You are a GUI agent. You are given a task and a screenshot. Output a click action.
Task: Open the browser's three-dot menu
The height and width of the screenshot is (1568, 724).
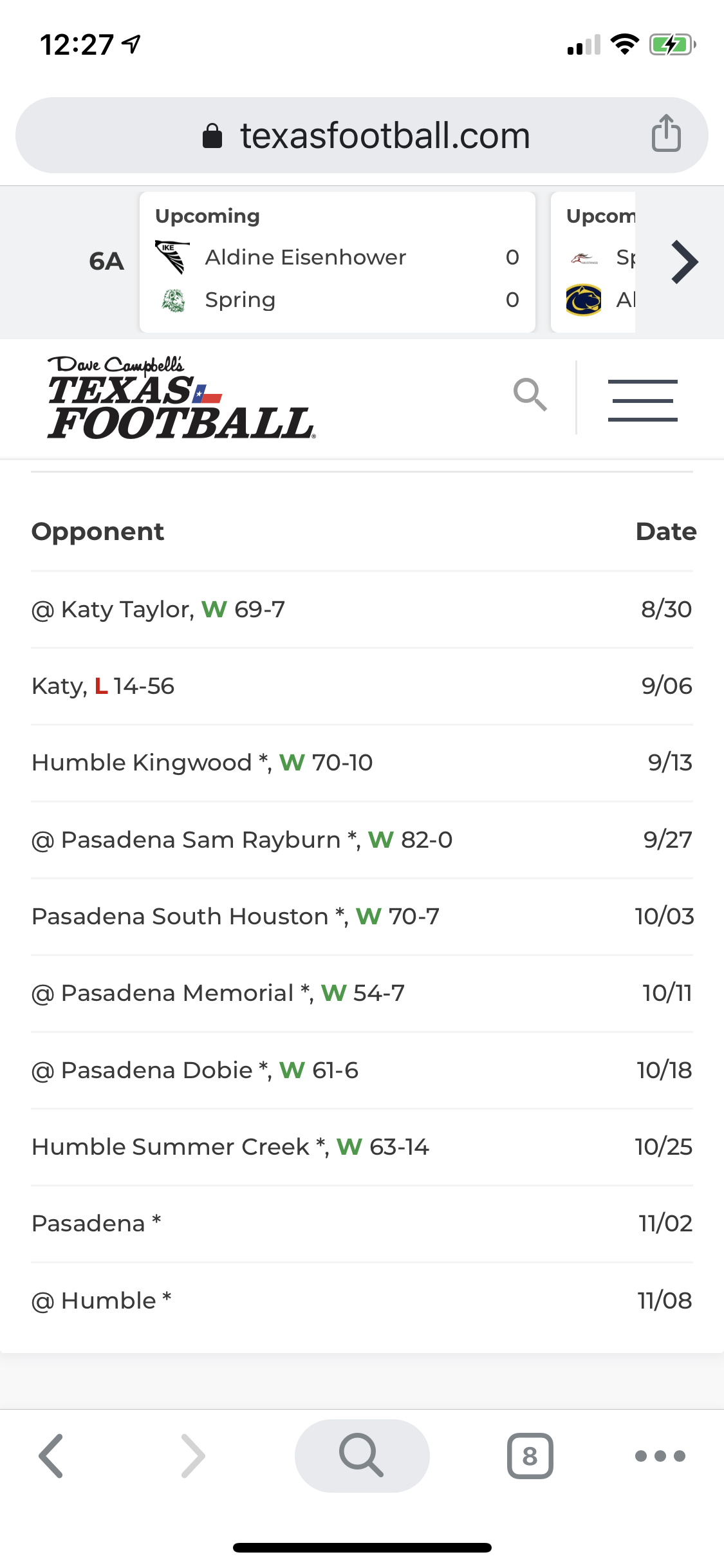[x=660, y=1455]
